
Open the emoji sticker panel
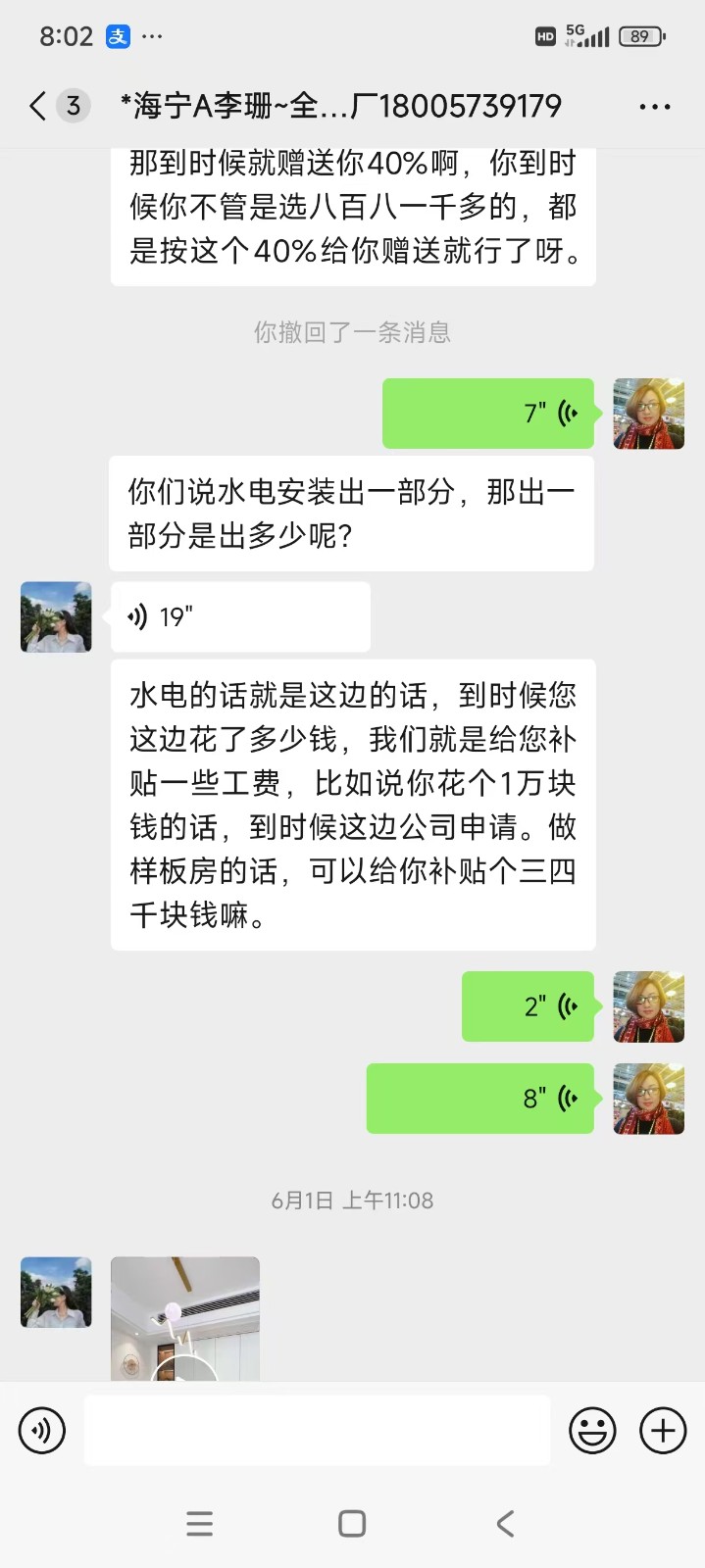pos(592,1431)
